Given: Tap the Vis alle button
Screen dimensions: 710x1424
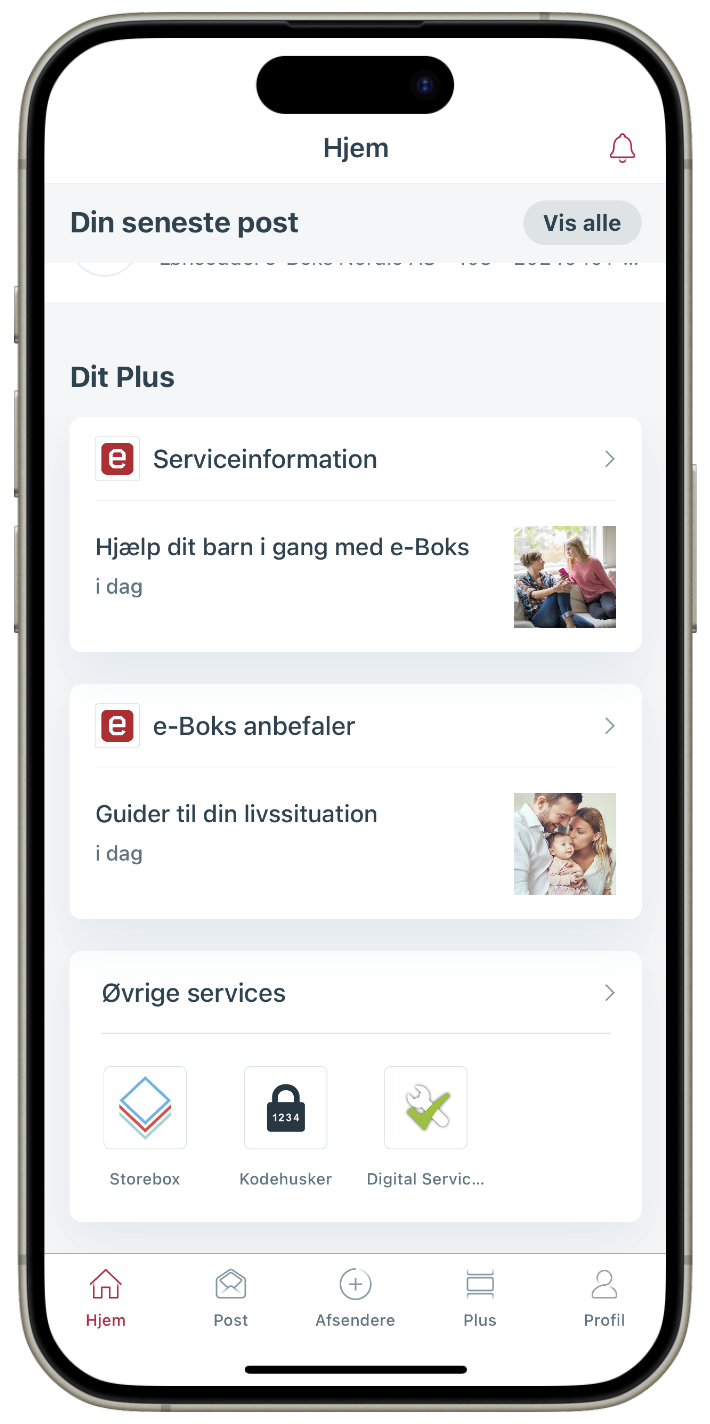Looking at the screenshot, I should tap(582, 223).
